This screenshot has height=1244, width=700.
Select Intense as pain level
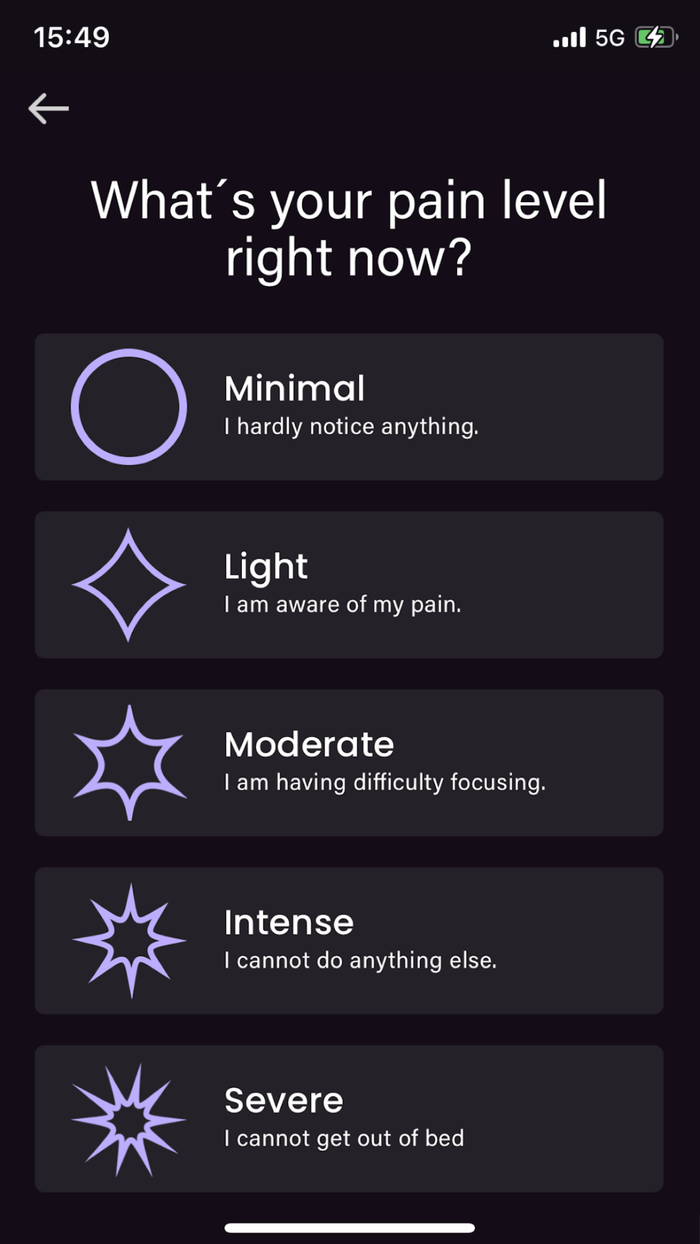click(349, 941)
